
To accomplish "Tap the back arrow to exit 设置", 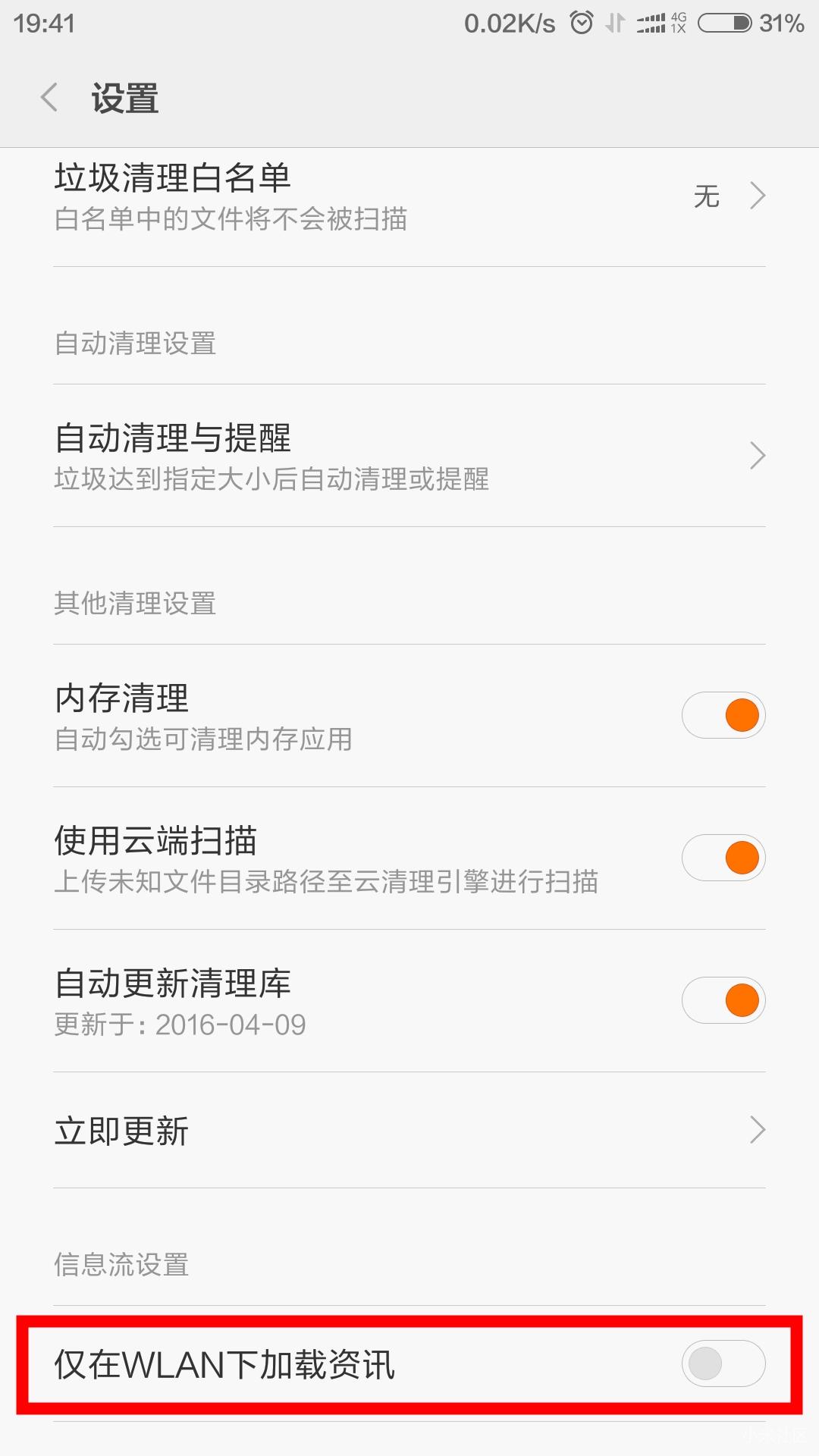I will tap(49, 99).
